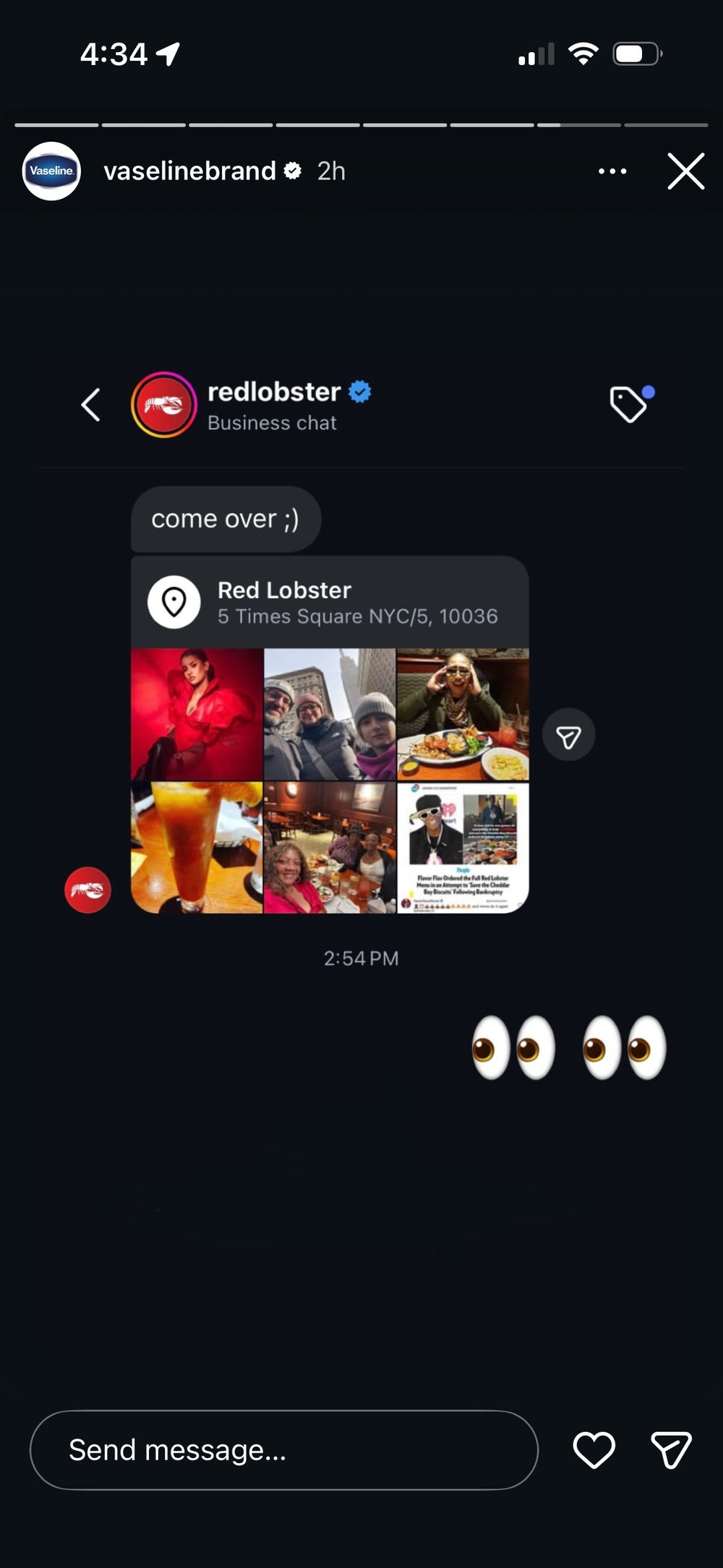Close the vaselinebrand story

[685, 171]
